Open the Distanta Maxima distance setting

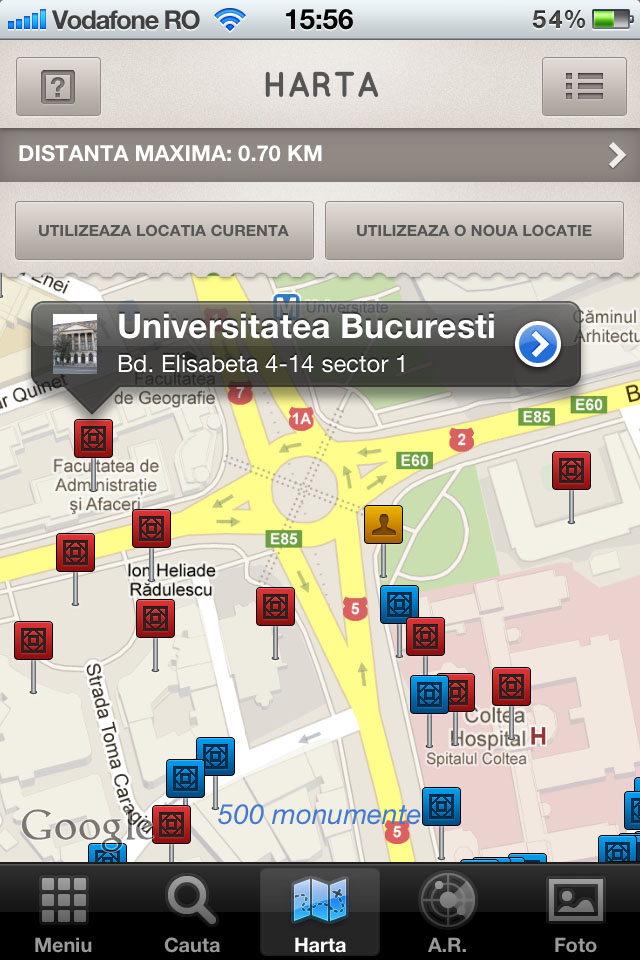click(320, 155)
